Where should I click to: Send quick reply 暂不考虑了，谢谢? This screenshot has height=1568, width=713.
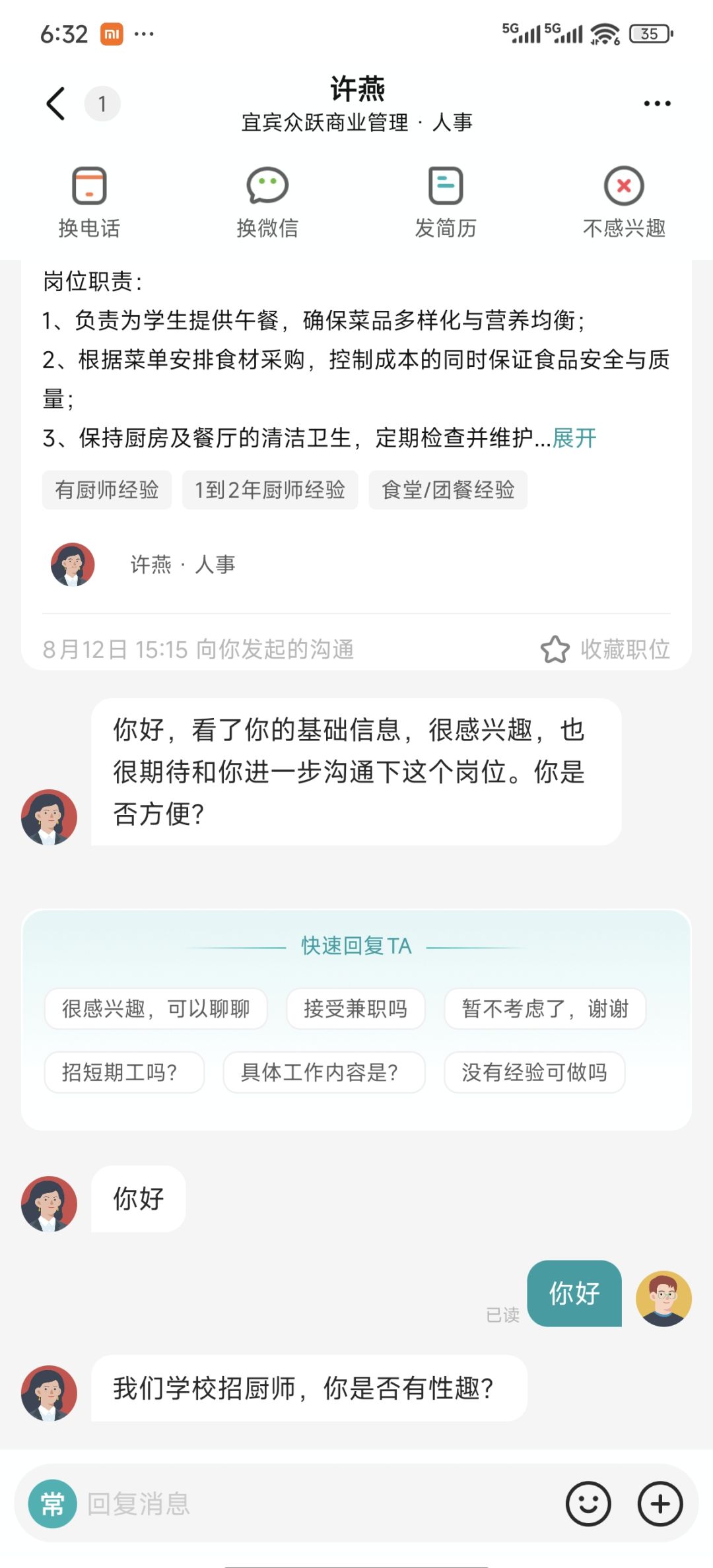(545, 1008)
